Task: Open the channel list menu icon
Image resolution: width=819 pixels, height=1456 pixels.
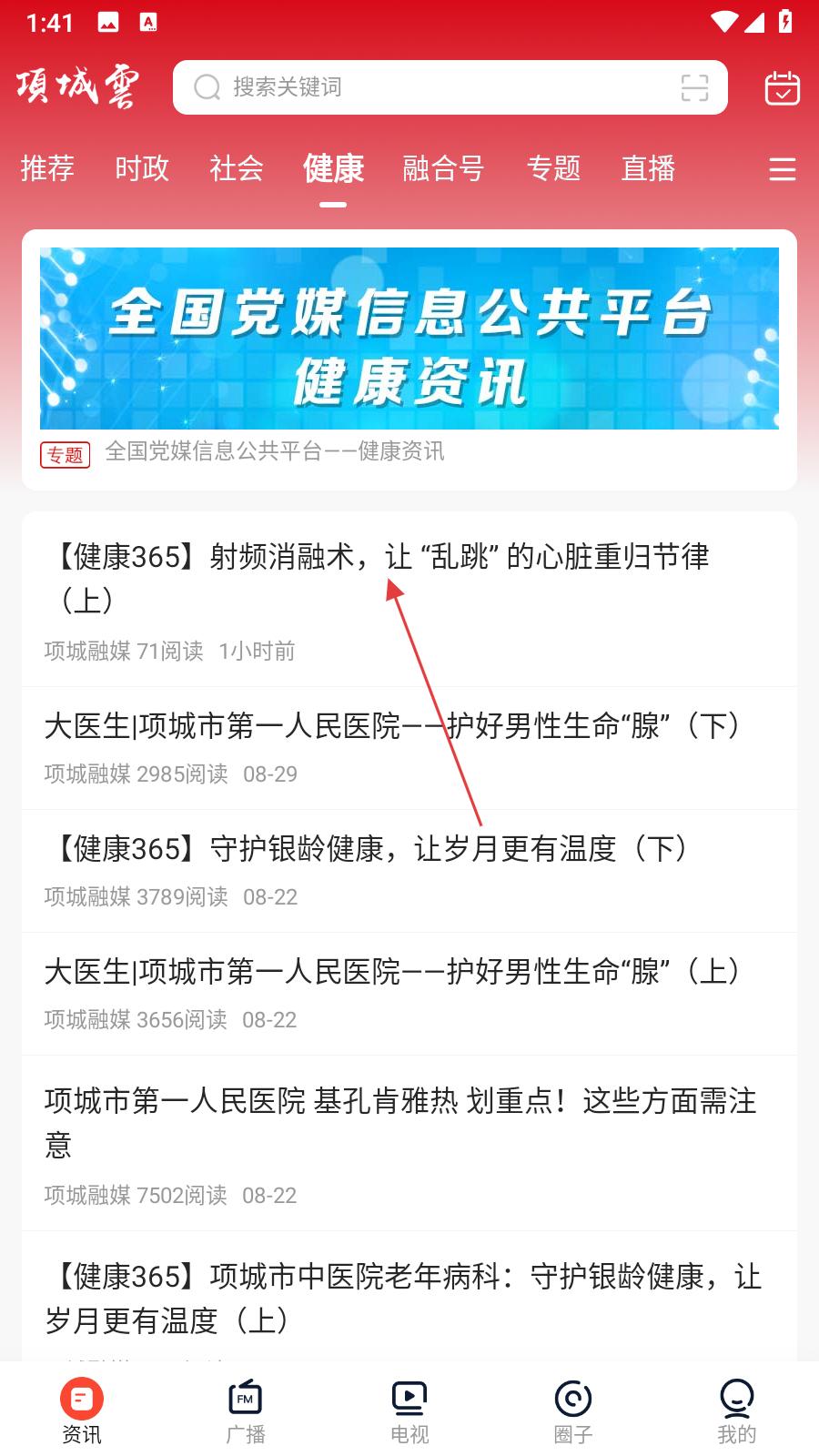Action: [782, 169]
